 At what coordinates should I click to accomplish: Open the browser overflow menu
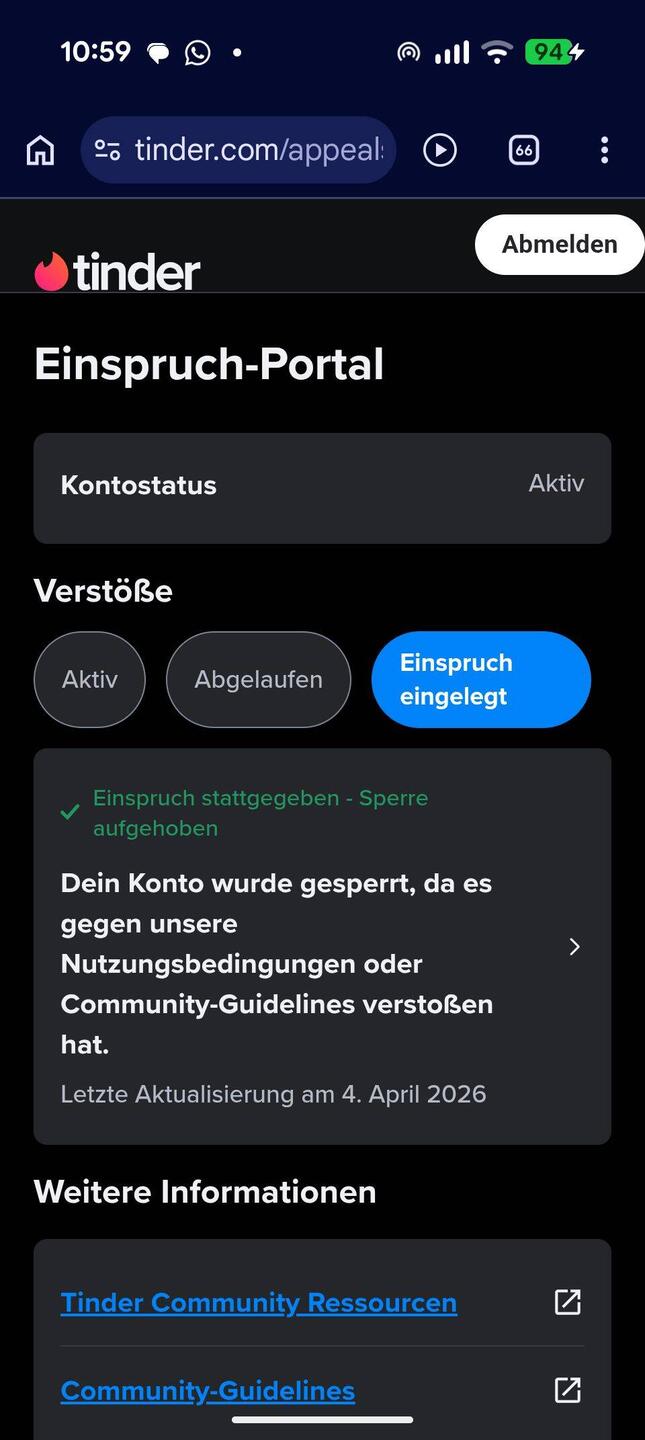tap(604, 150)
